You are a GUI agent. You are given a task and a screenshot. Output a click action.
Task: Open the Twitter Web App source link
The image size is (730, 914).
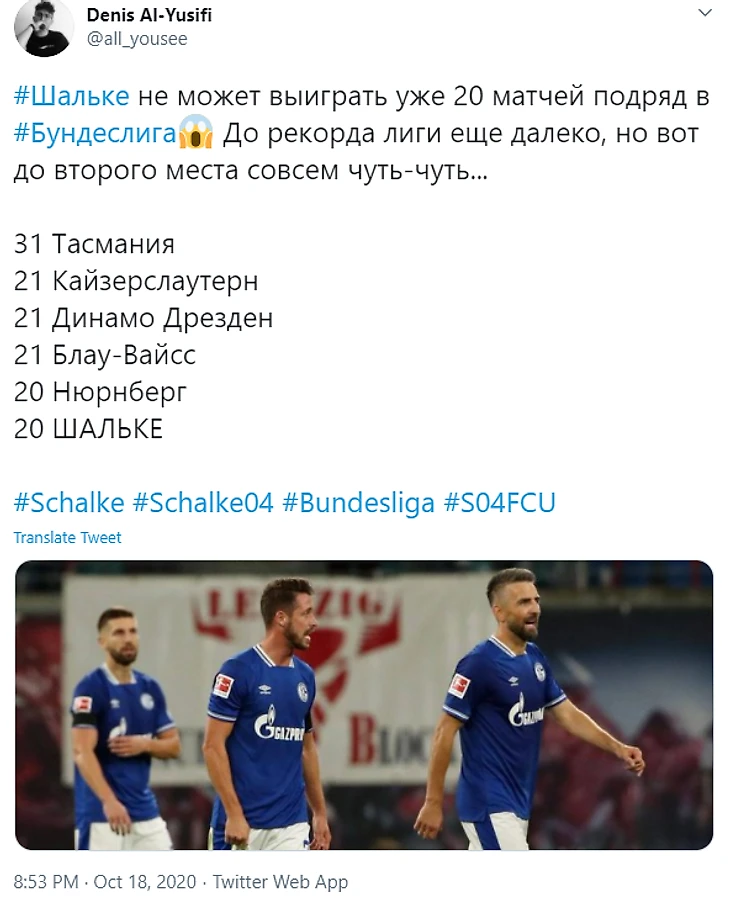tap(280, 881)
